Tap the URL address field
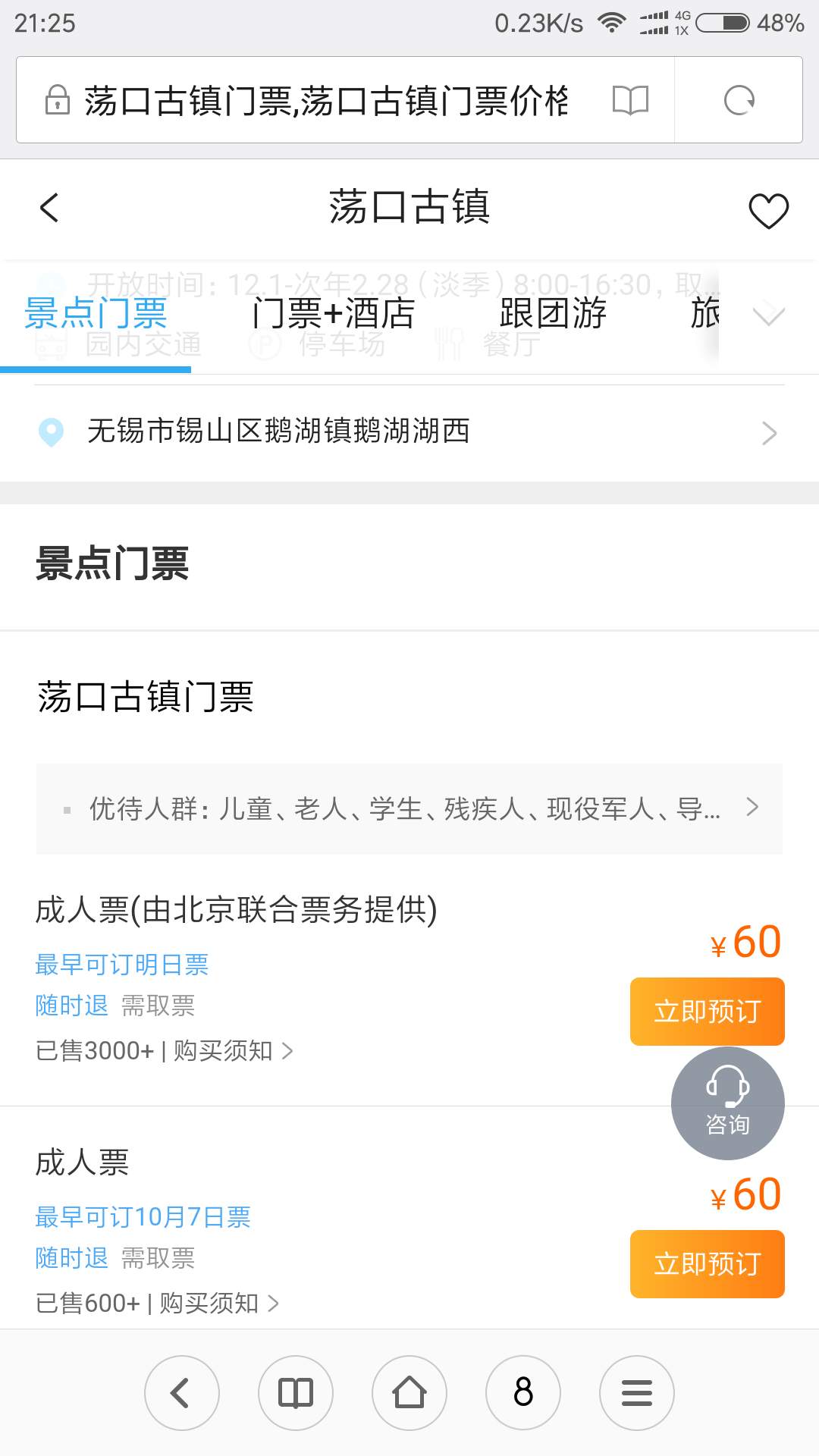 click(x=325, y=100)
